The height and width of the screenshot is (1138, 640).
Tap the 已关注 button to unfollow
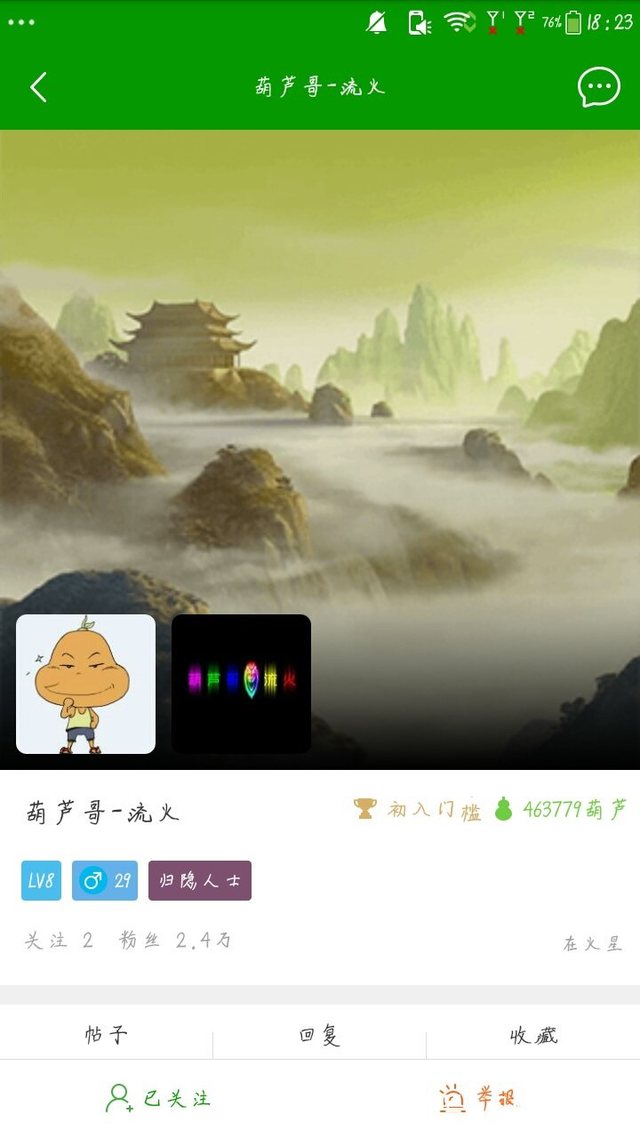pyautogui.click(x=160, y=1098)
